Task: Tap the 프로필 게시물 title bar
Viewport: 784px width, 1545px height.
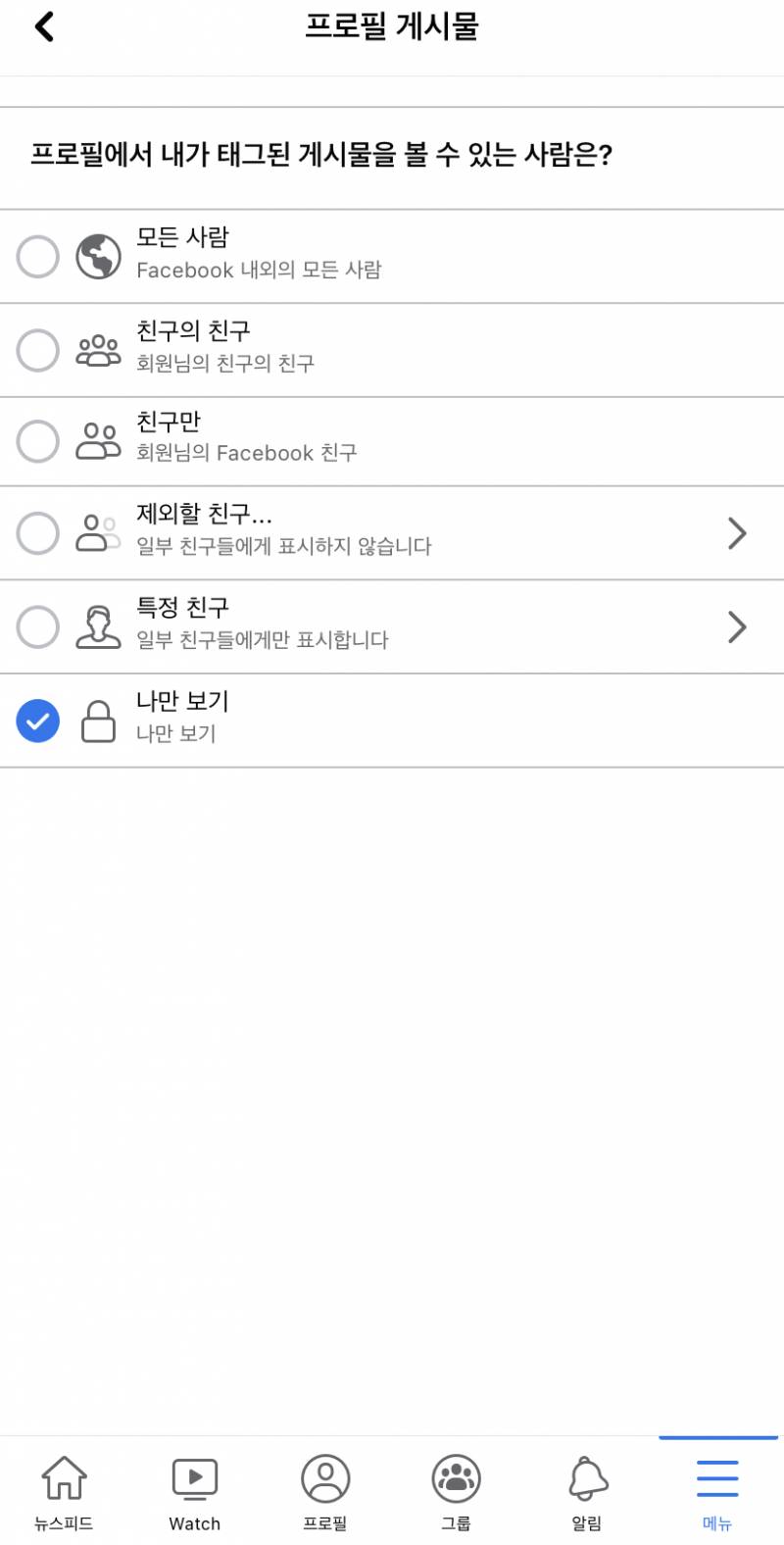Action: coord(392,27)
